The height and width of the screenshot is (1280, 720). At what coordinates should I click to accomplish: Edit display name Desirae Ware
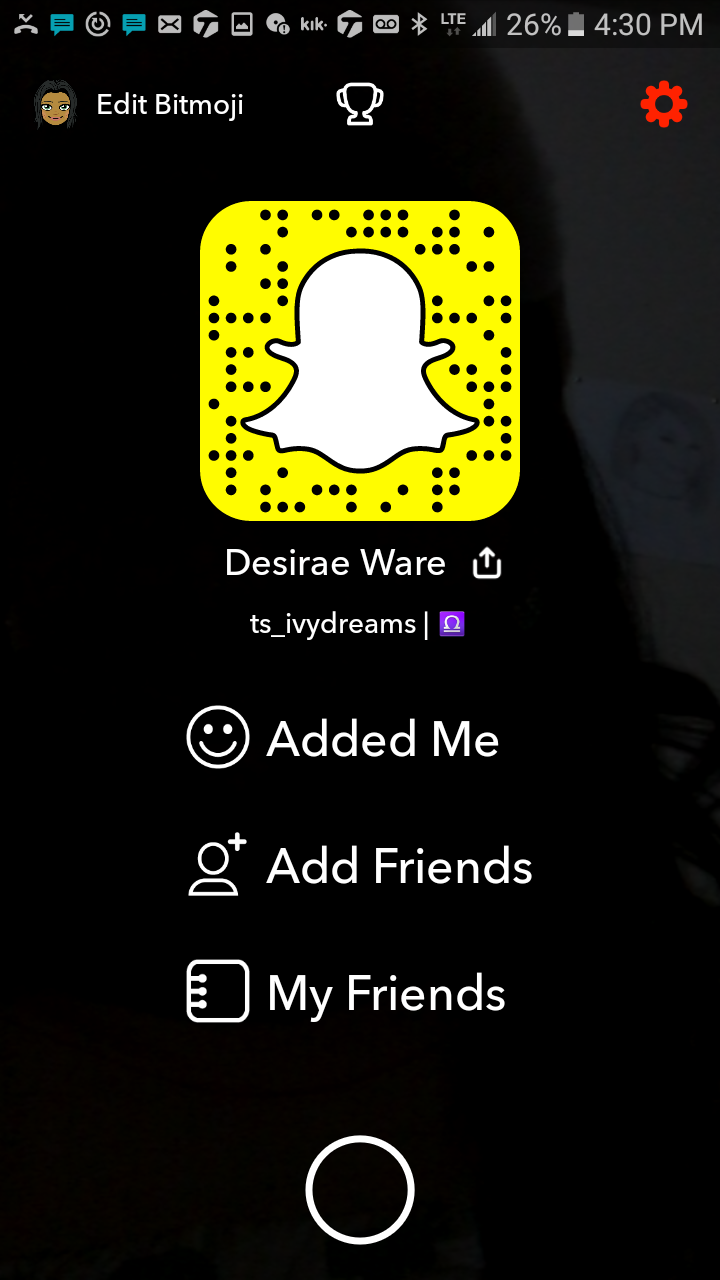335,563
